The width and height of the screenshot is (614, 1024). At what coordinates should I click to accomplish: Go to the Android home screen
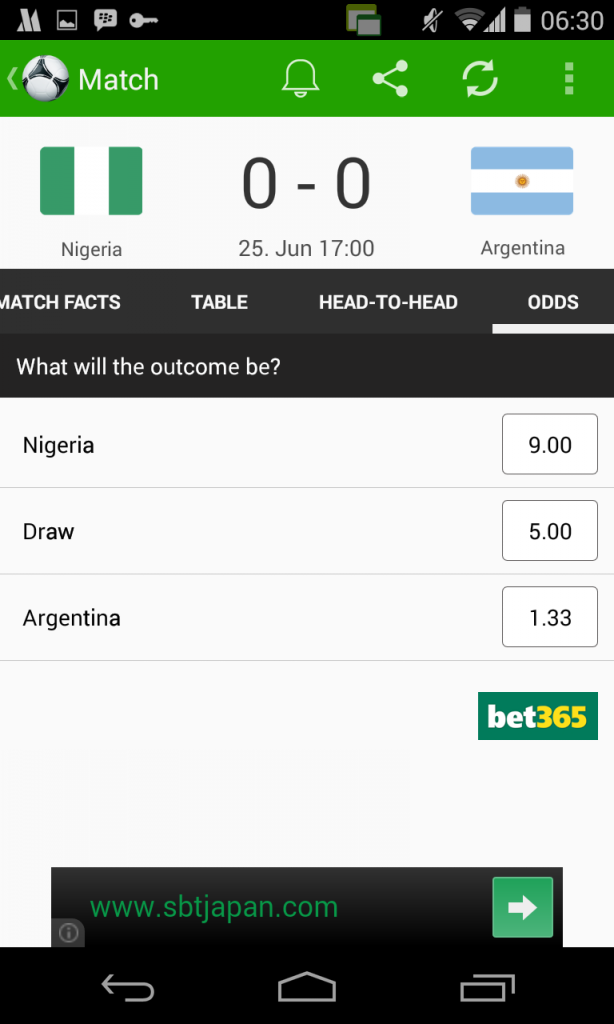tap(306, 987)
